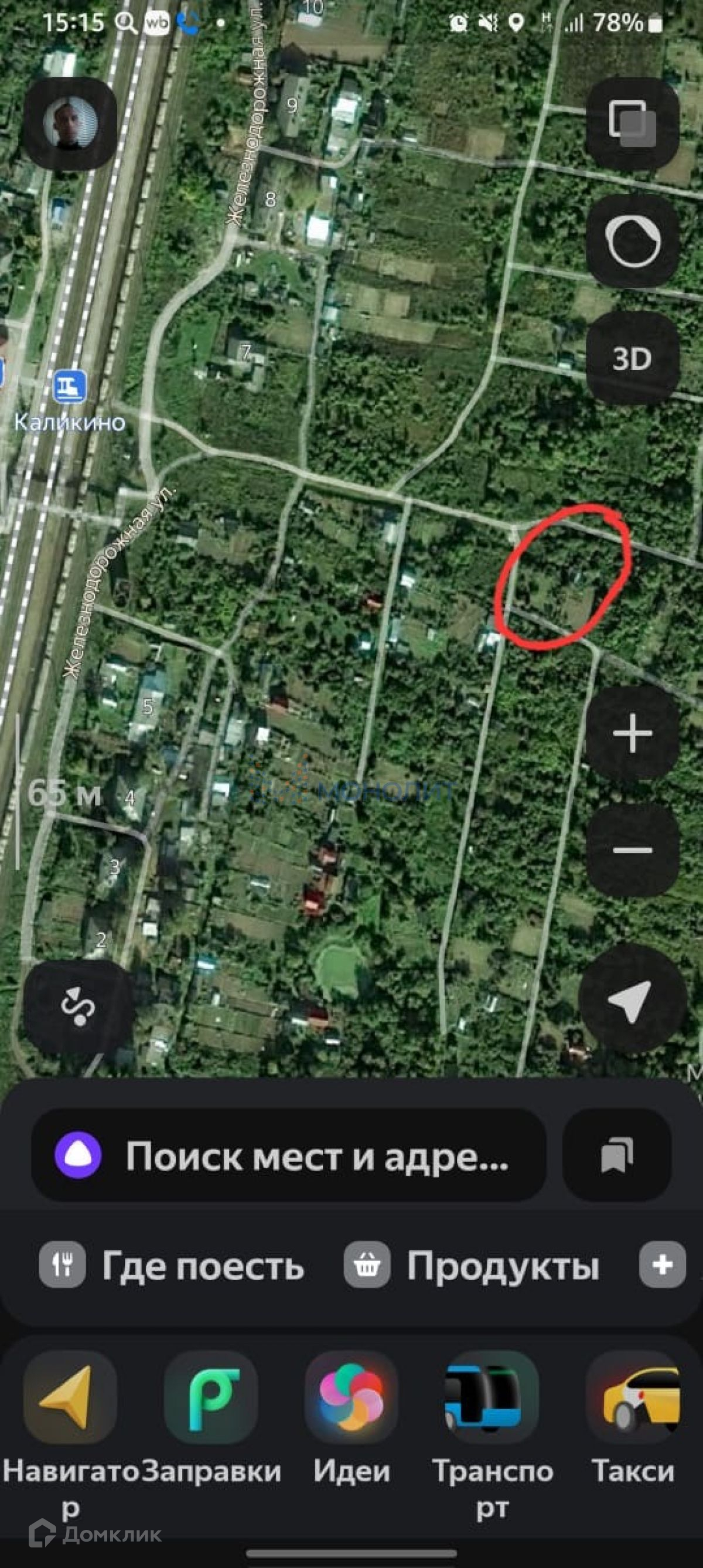Open the route builder button
The height and width of the screenshot is (1568, 703).
pos(78,1007)
